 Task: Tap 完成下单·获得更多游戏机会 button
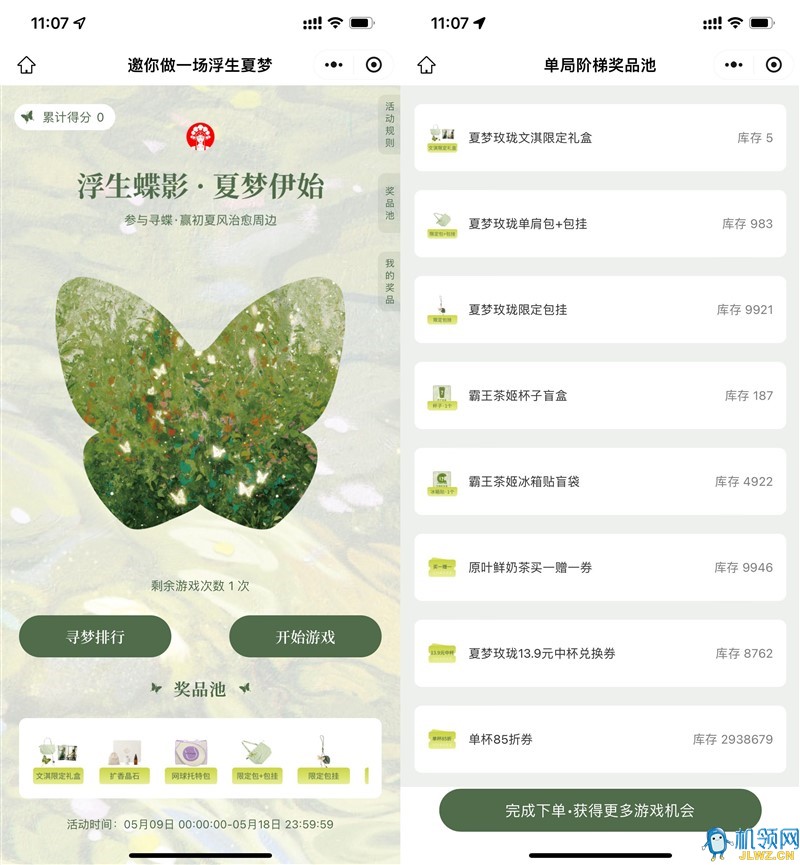(600, 810)
